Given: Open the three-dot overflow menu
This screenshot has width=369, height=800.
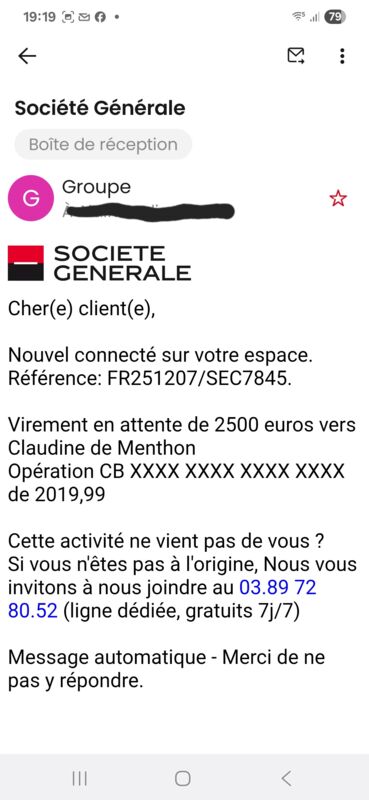Looking at the screenshot, I should click(x=342, y=56).
